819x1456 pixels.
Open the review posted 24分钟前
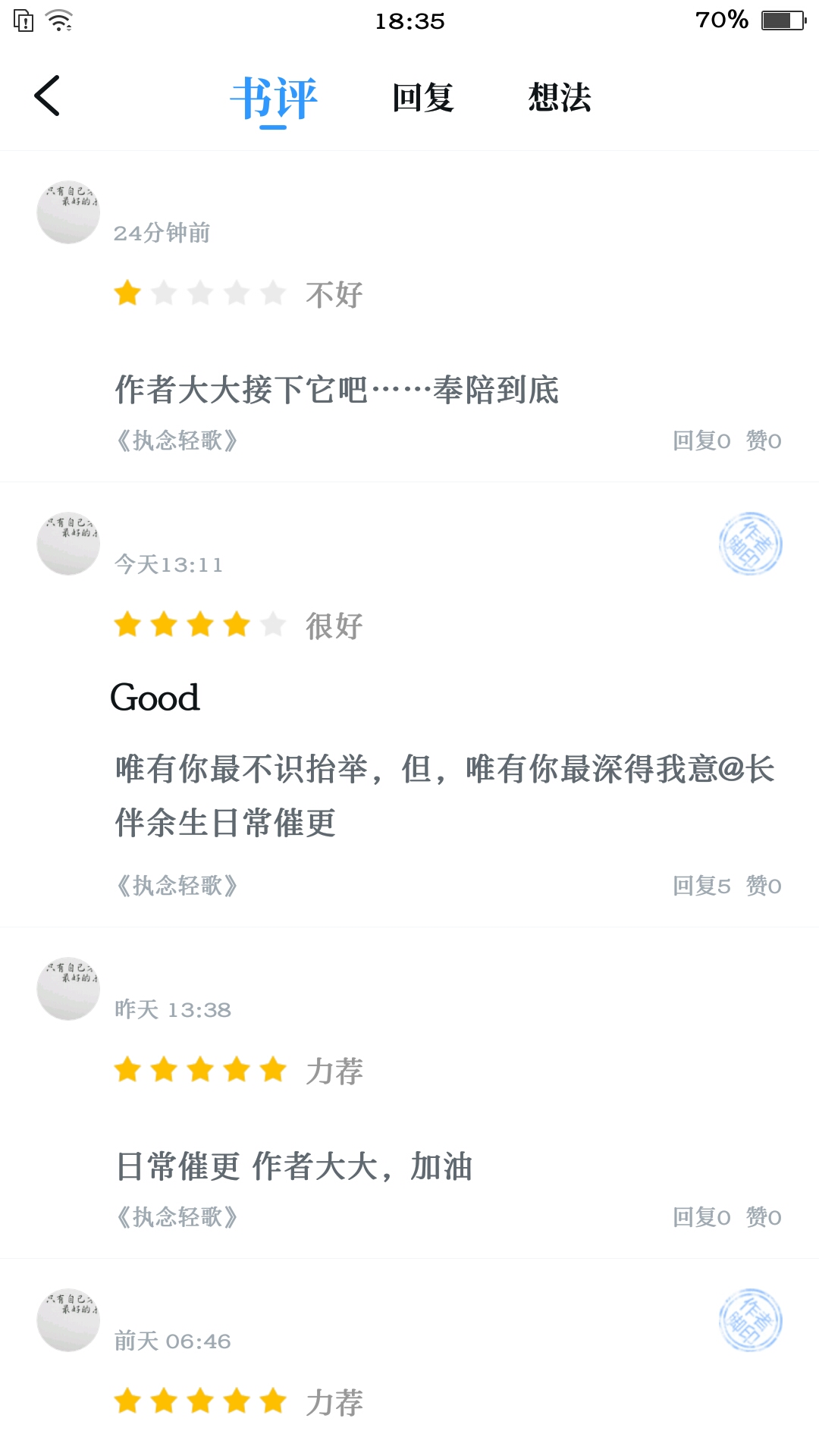tap(409, 316)
